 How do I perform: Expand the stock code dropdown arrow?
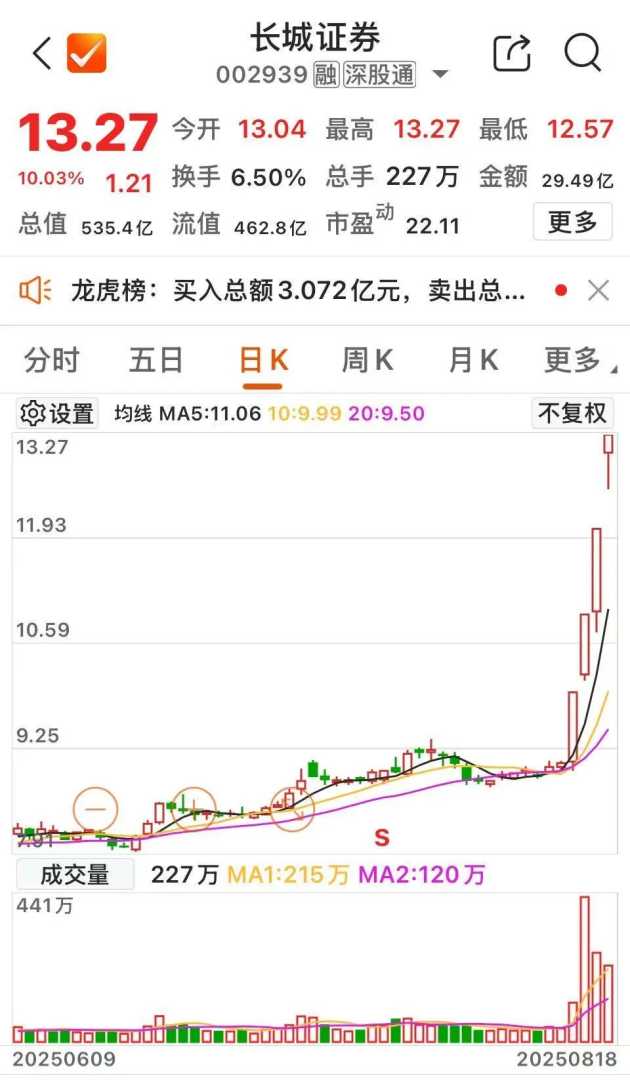(x=440, y=75)
